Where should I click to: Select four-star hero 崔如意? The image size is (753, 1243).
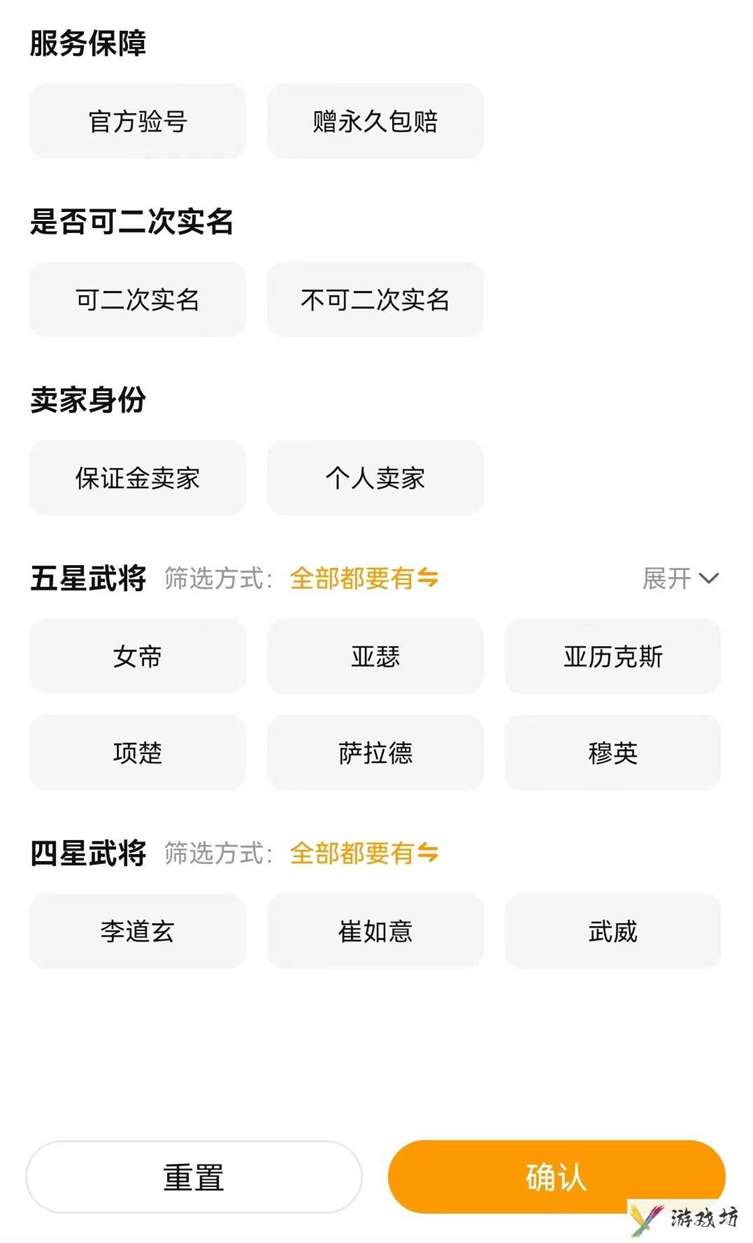click(375, 932)
